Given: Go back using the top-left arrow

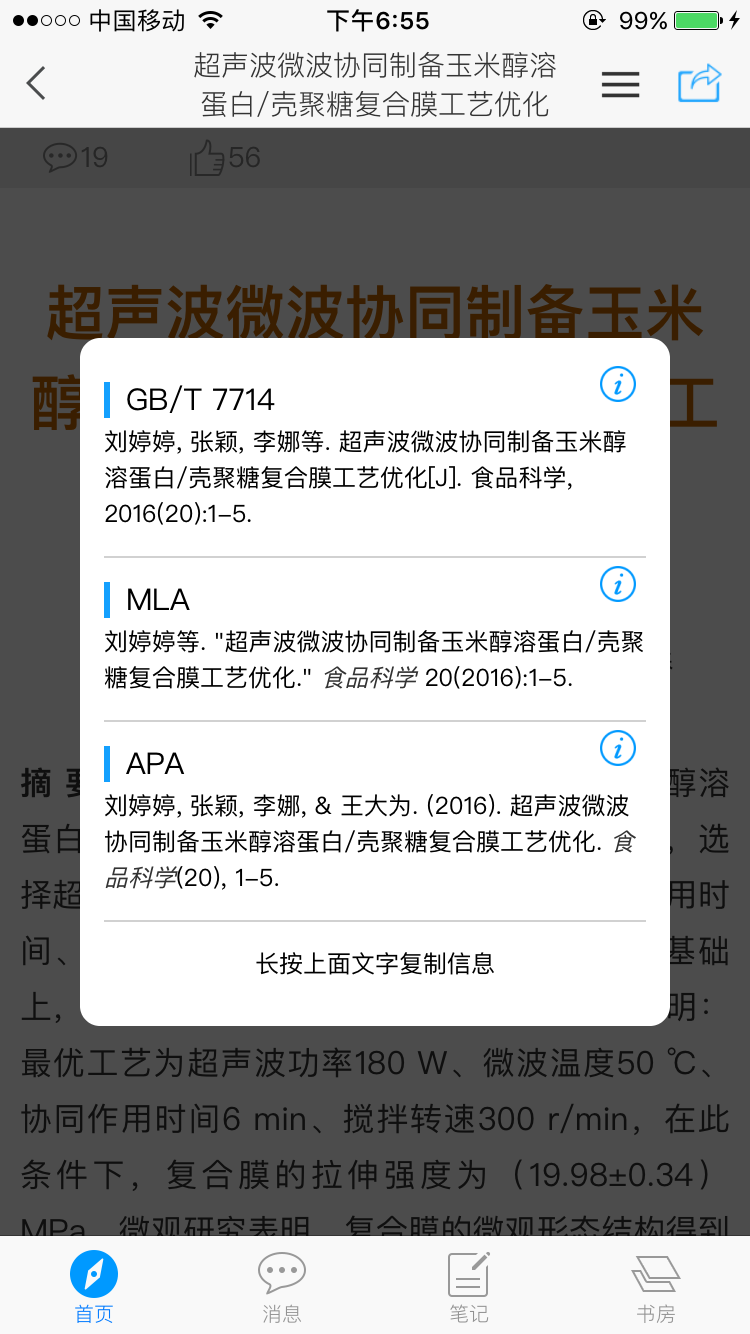Looking at the screenshot, I should [x=36, y=84].
